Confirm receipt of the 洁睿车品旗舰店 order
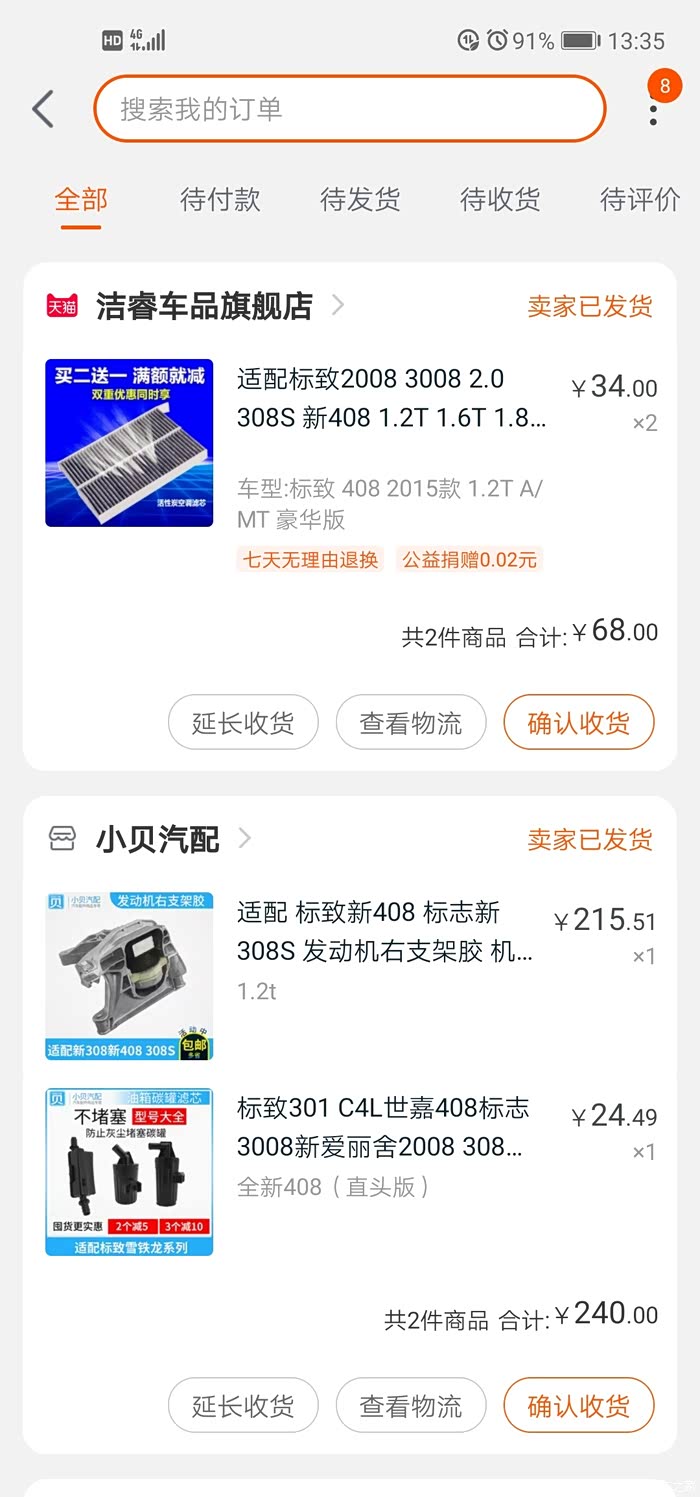700x1497 pixels. tap(578, 722)
